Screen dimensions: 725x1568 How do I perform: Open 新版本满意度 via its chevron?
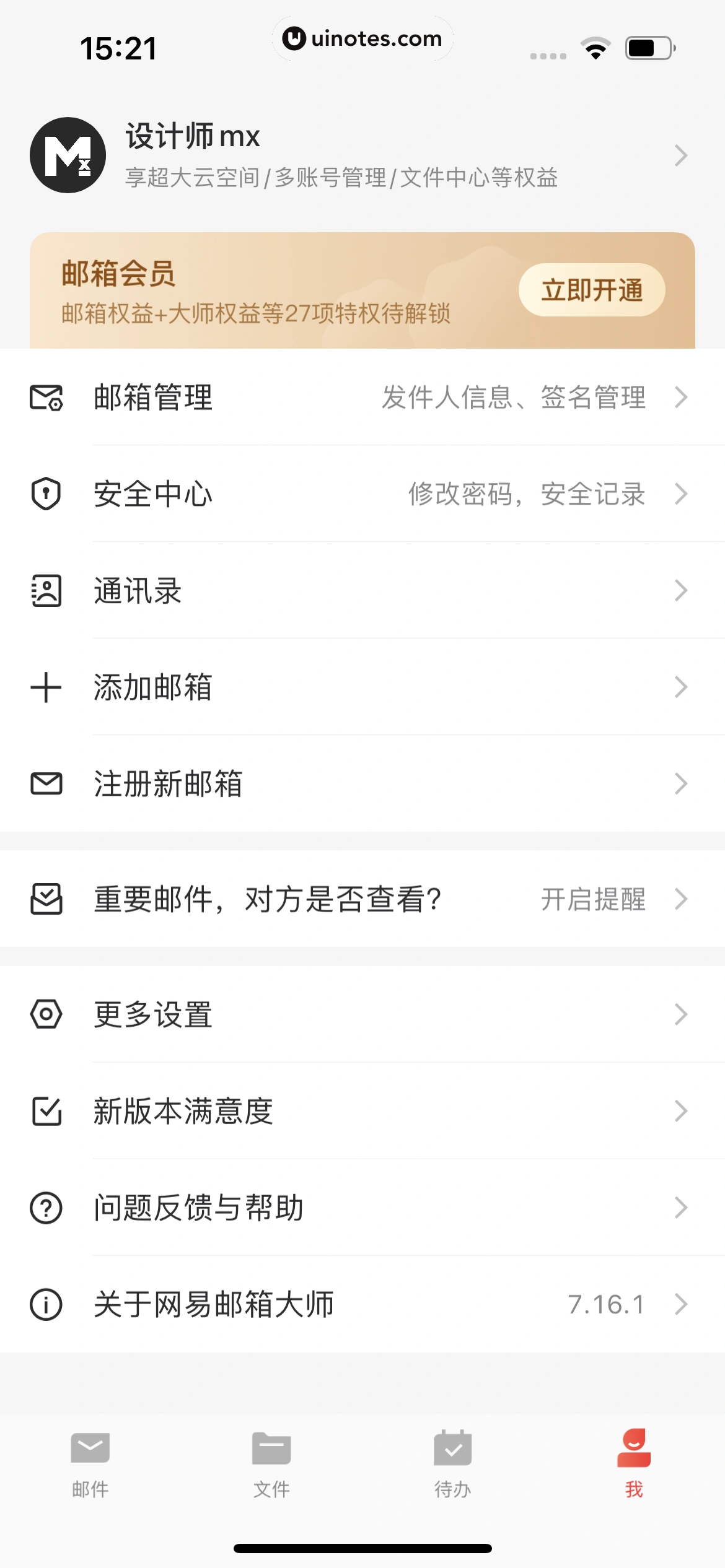[x=681, y=1111]
